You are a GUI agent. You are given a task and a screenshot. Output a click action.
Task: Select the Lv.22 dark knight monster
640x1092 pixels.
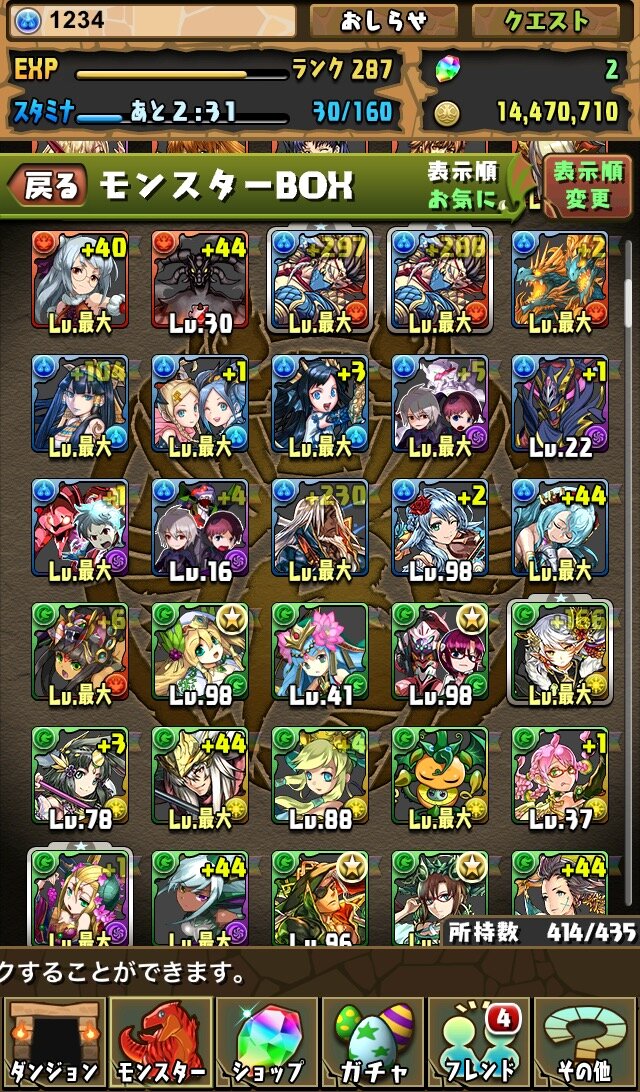coord(560,404)
